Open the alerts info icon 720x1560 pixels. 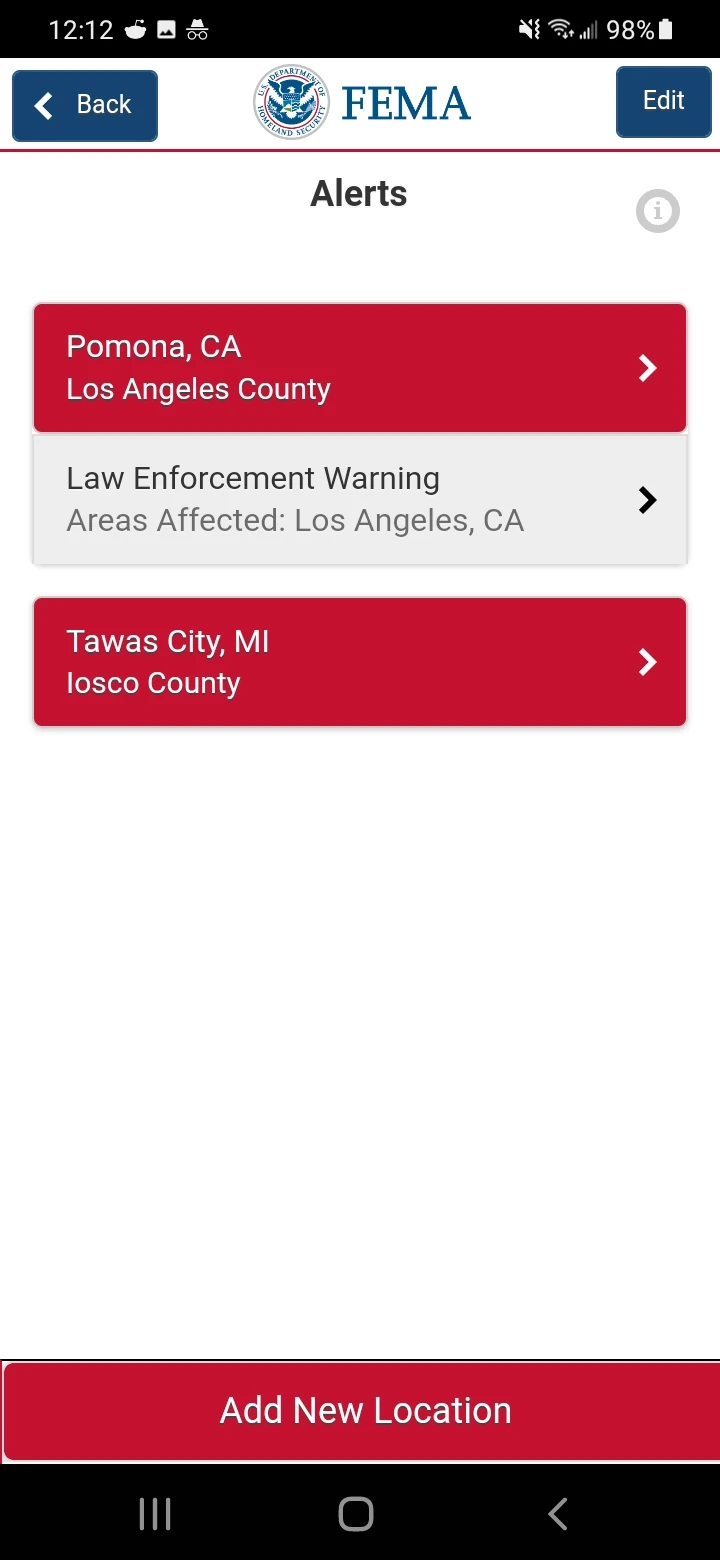pyautogui.click(x=657, y=211)
